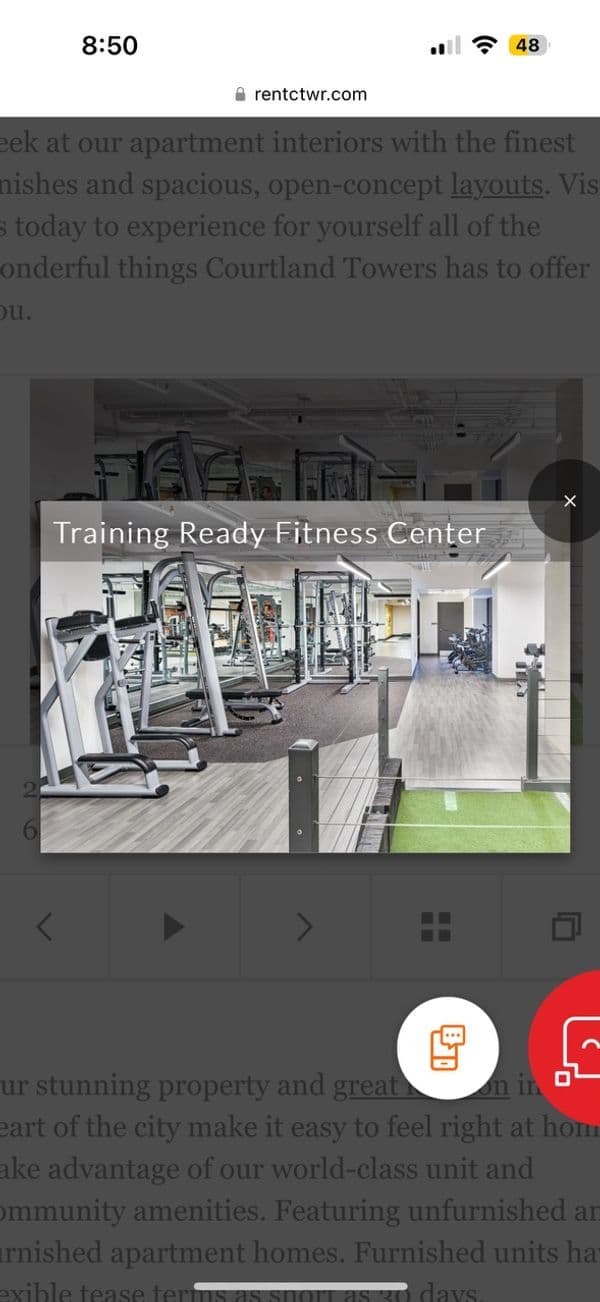This screenshot has height=1302, width=600.
Task: Follow the underlined layouts link
Action: 496,185
